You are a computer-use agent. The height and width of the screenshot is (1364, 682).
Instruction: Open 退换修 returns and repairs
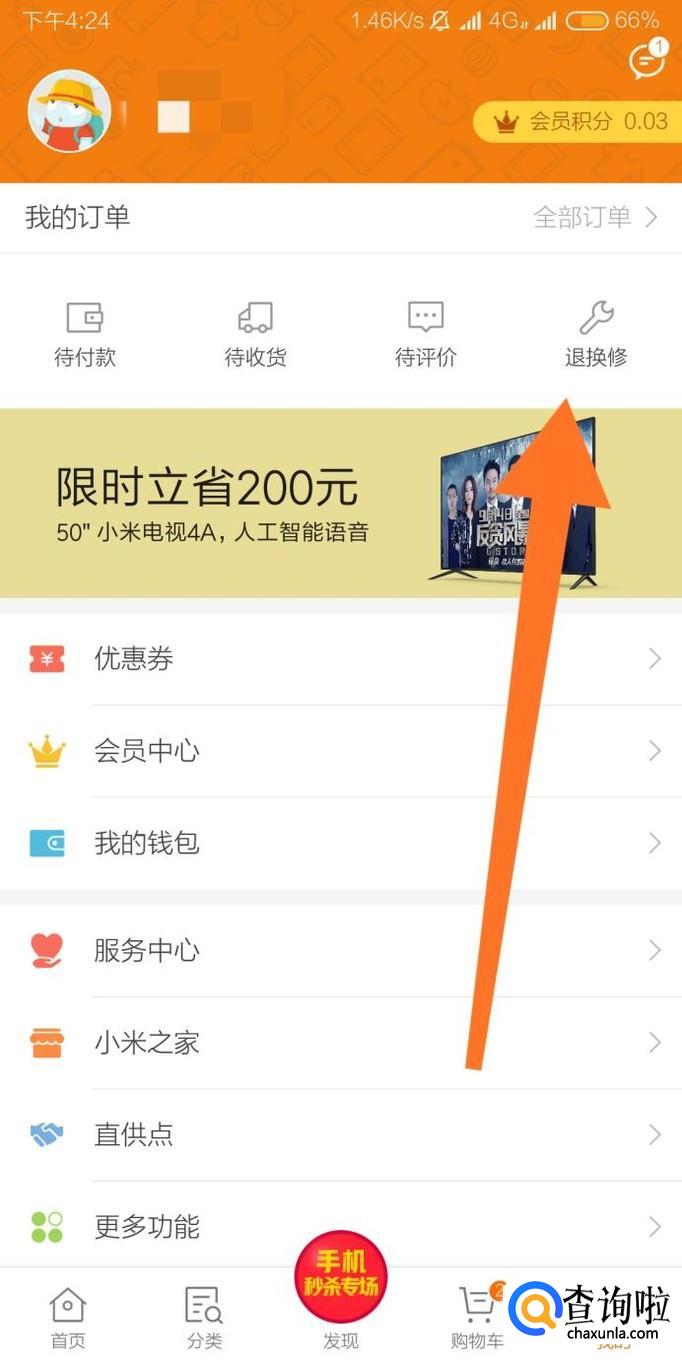click(596, 334)
